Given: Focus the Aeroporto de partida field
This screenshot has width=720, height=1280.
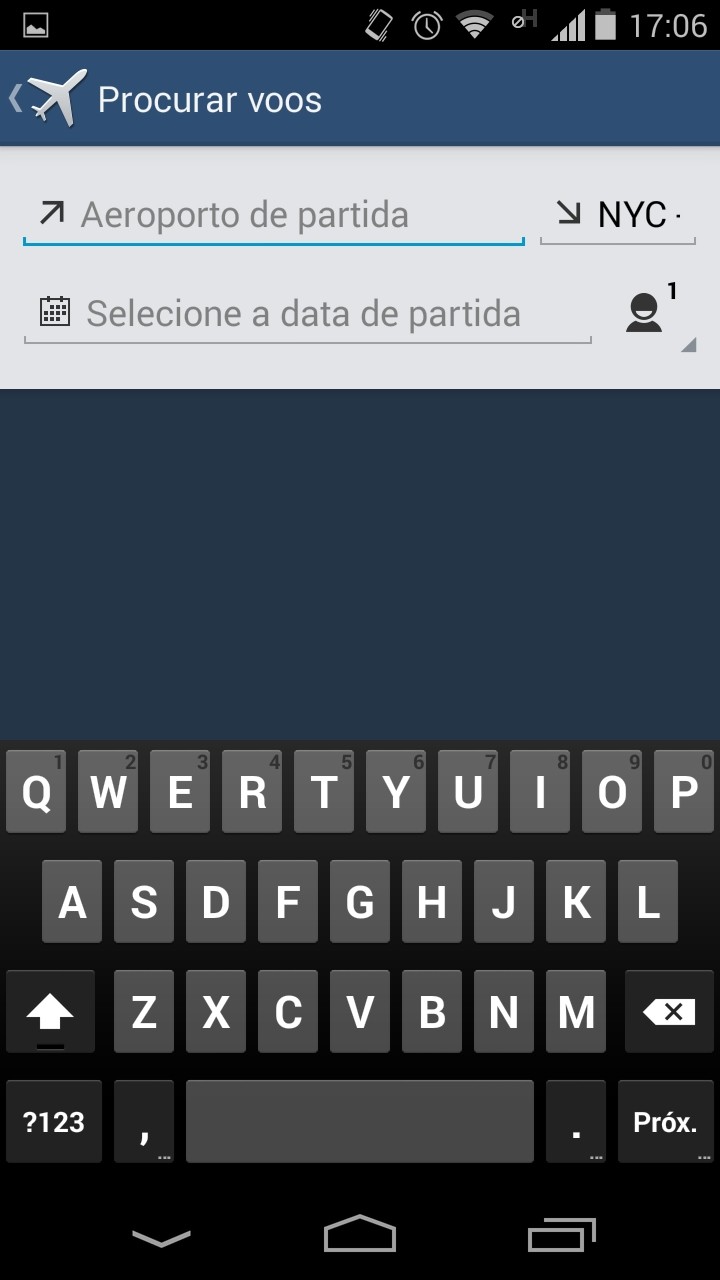Looking at the screenshot, I should click(274, 215).
